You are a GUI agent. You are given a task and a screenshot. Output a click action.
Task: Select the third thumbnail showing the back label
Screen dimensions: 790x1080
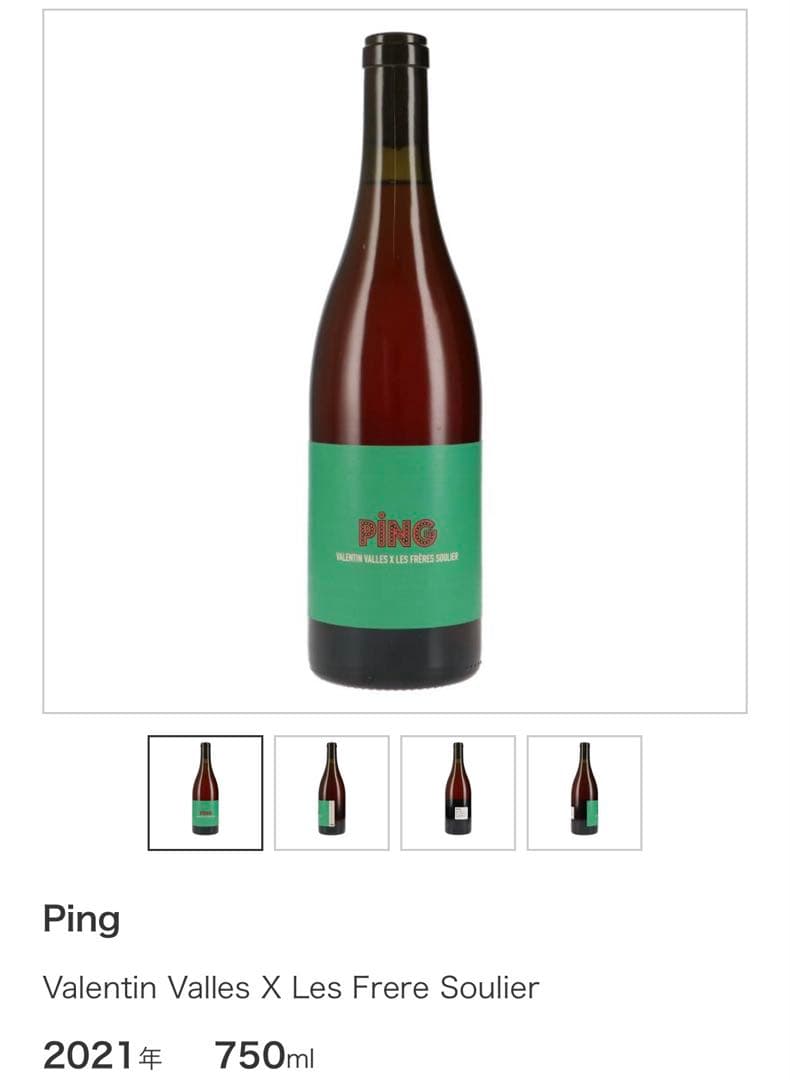tap(458, 792)
